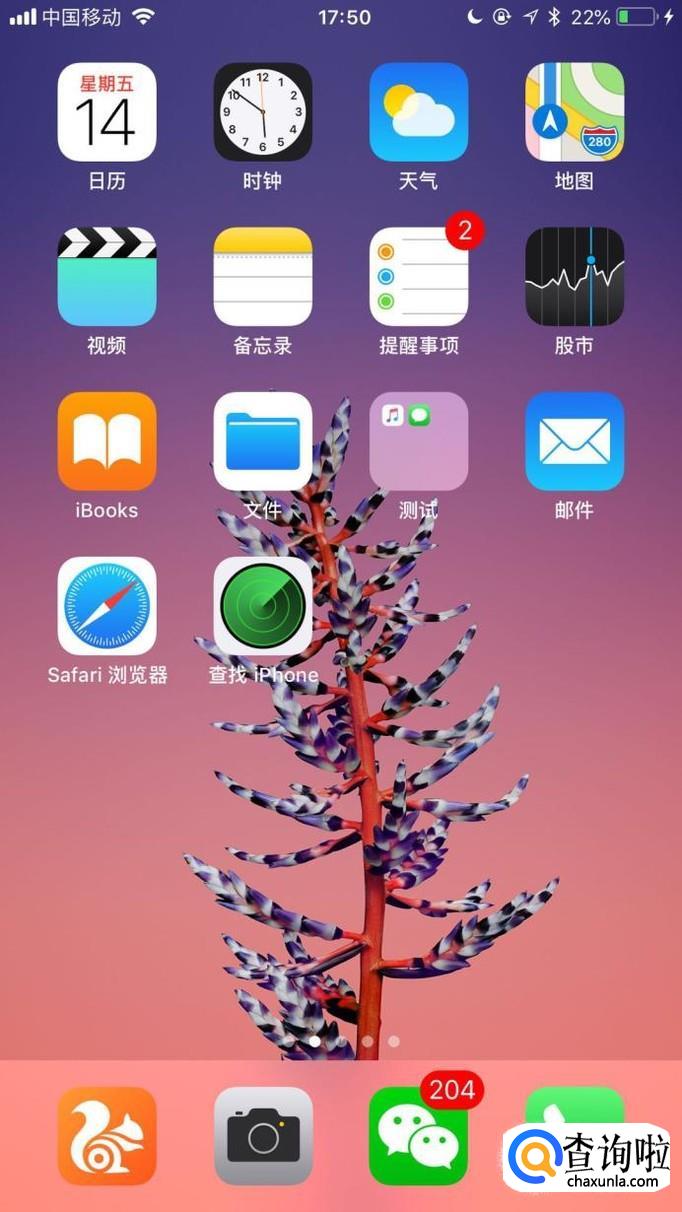Tap the home screen page indicator dots
This screenshot has width=682, height=1212.
click(341, 1041)
